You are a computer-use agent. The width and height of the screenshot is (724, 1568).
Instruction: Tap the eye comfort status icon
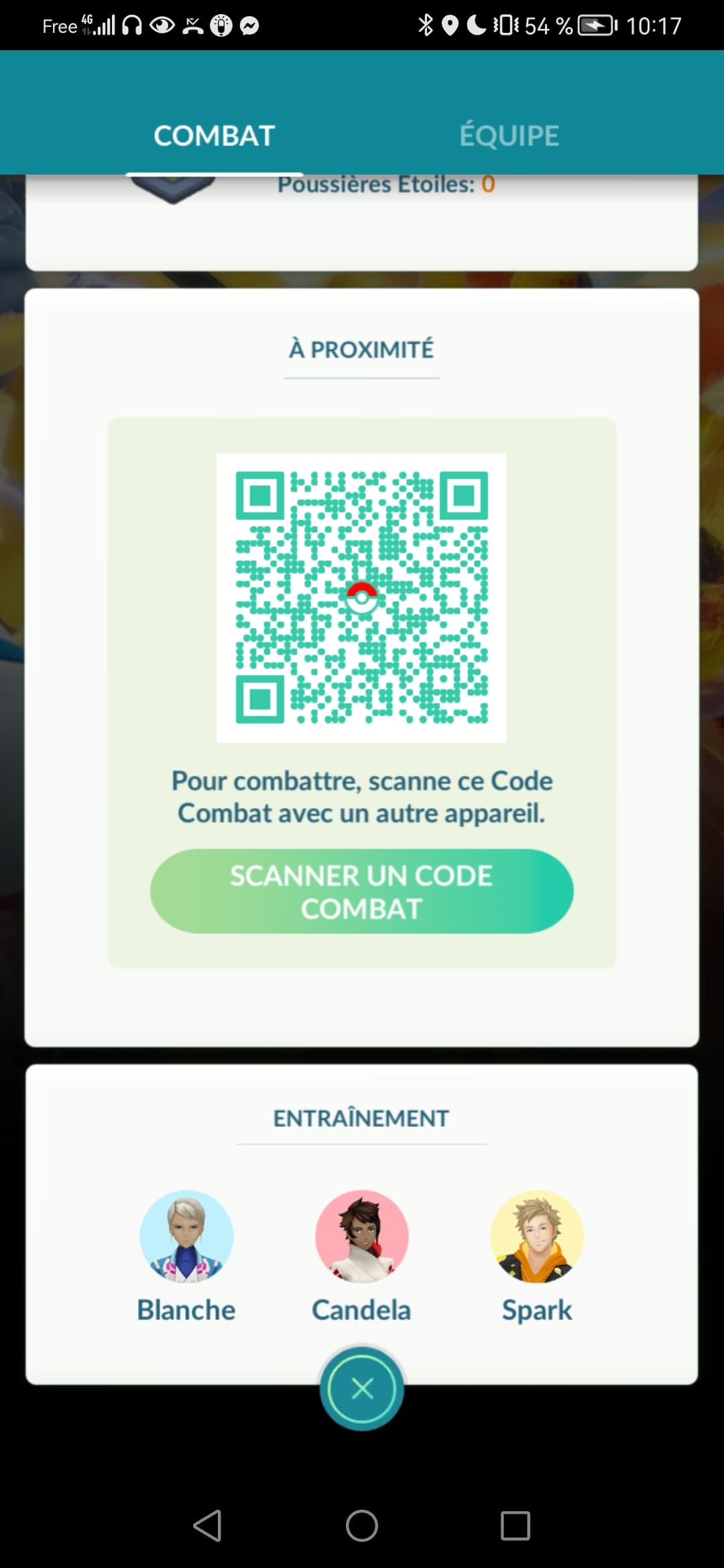(x=162, y=25)
